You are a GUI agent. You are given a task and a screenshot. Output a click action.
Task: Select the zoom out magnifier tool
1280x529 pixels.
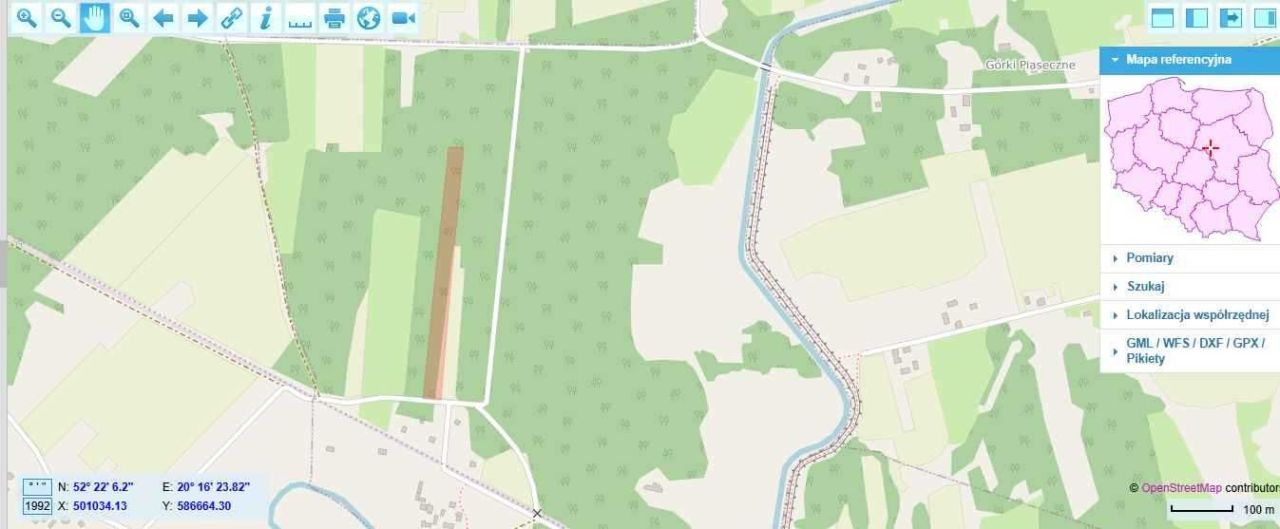click(x=60, y=17)
